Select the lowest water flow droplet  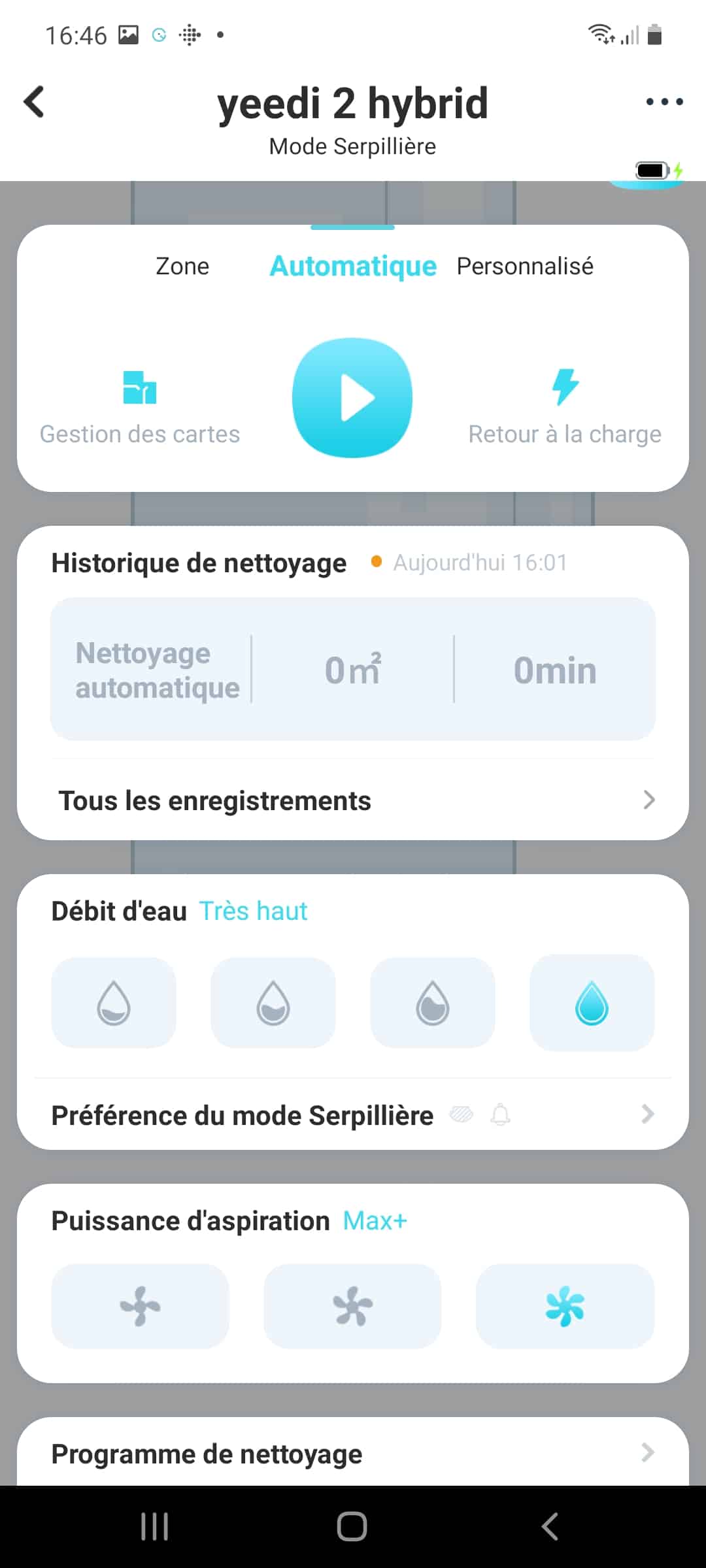tap(114, 1002)
